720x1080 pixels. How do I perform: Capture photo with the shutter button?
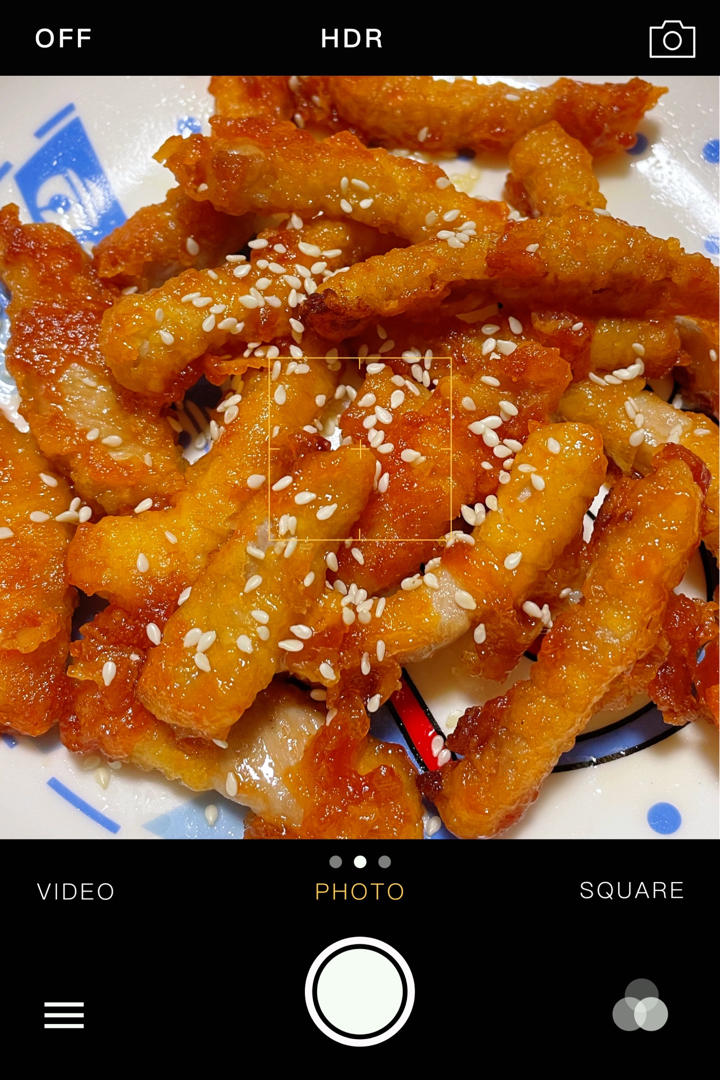360,991
